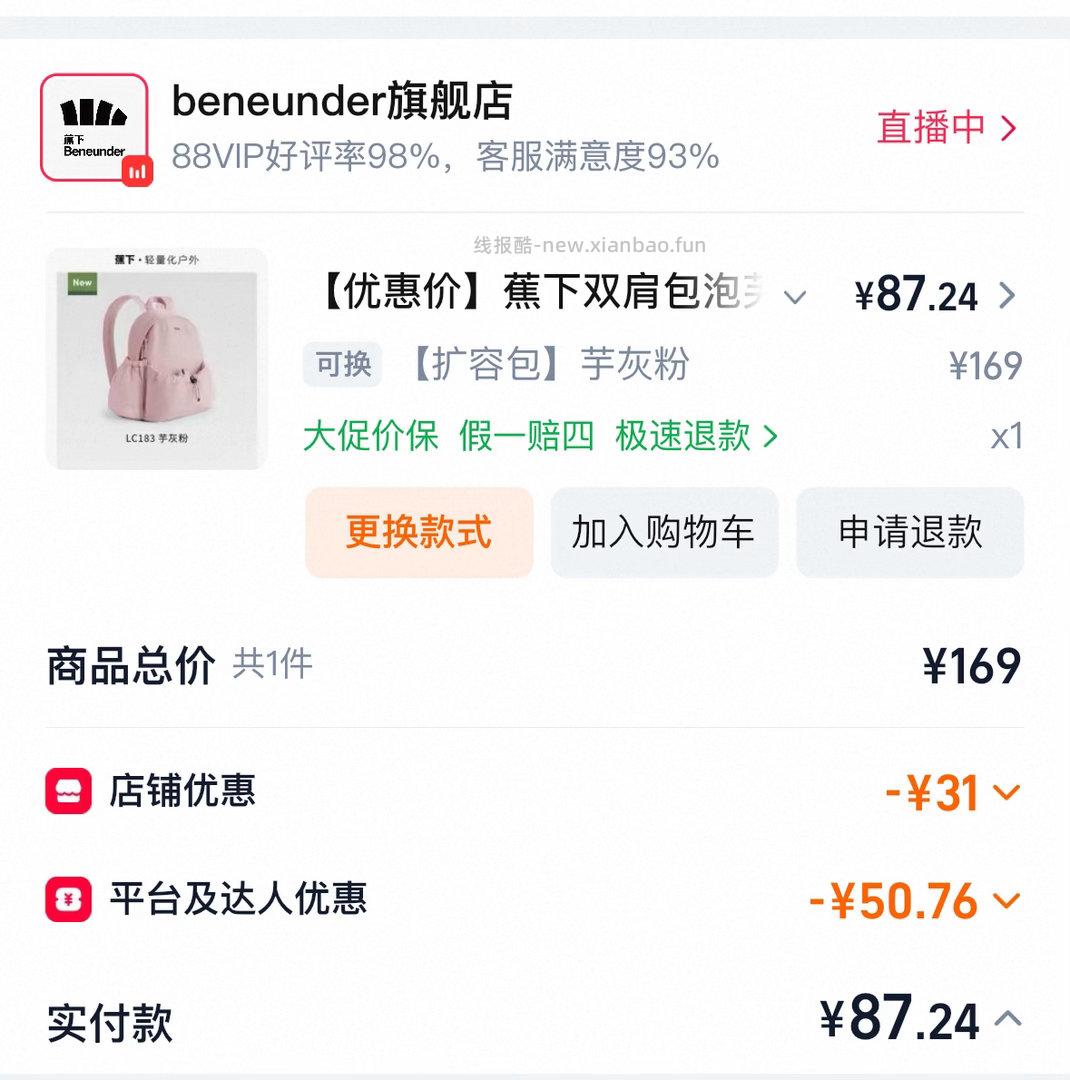Click the arrow next to ¥87.24 price
This screenshot has width=1070, height=1080.
click(x=1007, y=296)
